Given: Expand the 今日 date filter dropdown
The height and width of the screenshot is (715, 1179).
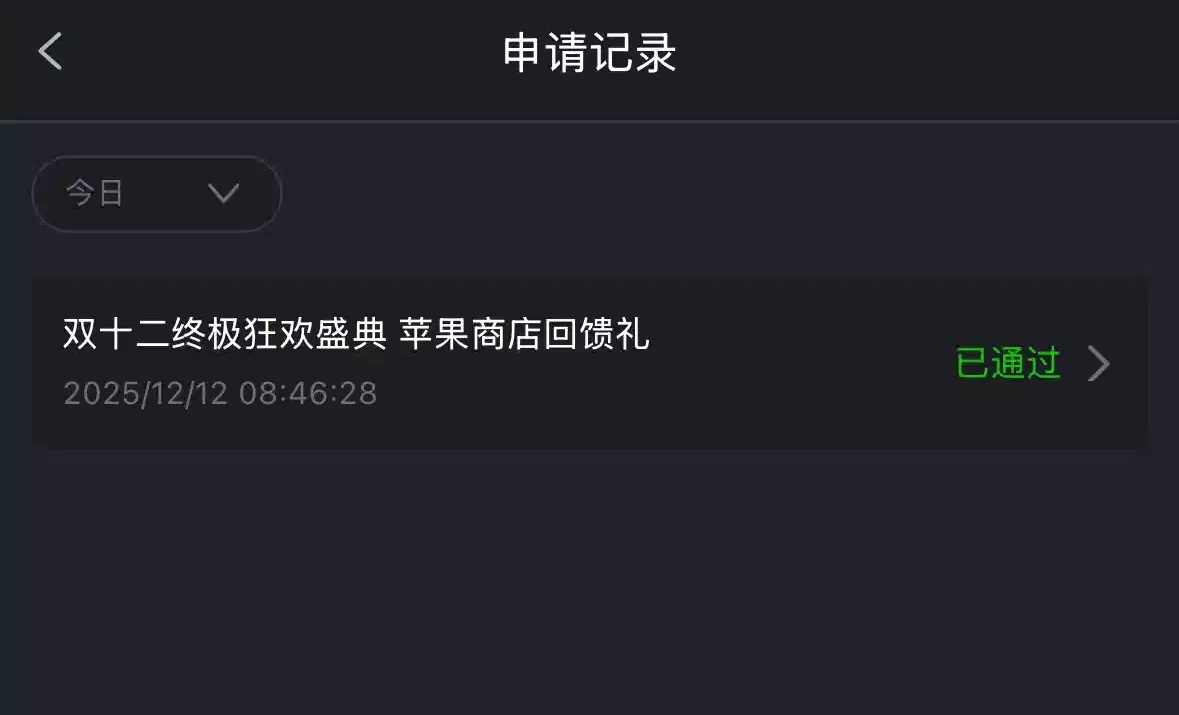Looking at the screenshot, I should tap(157, 194).
